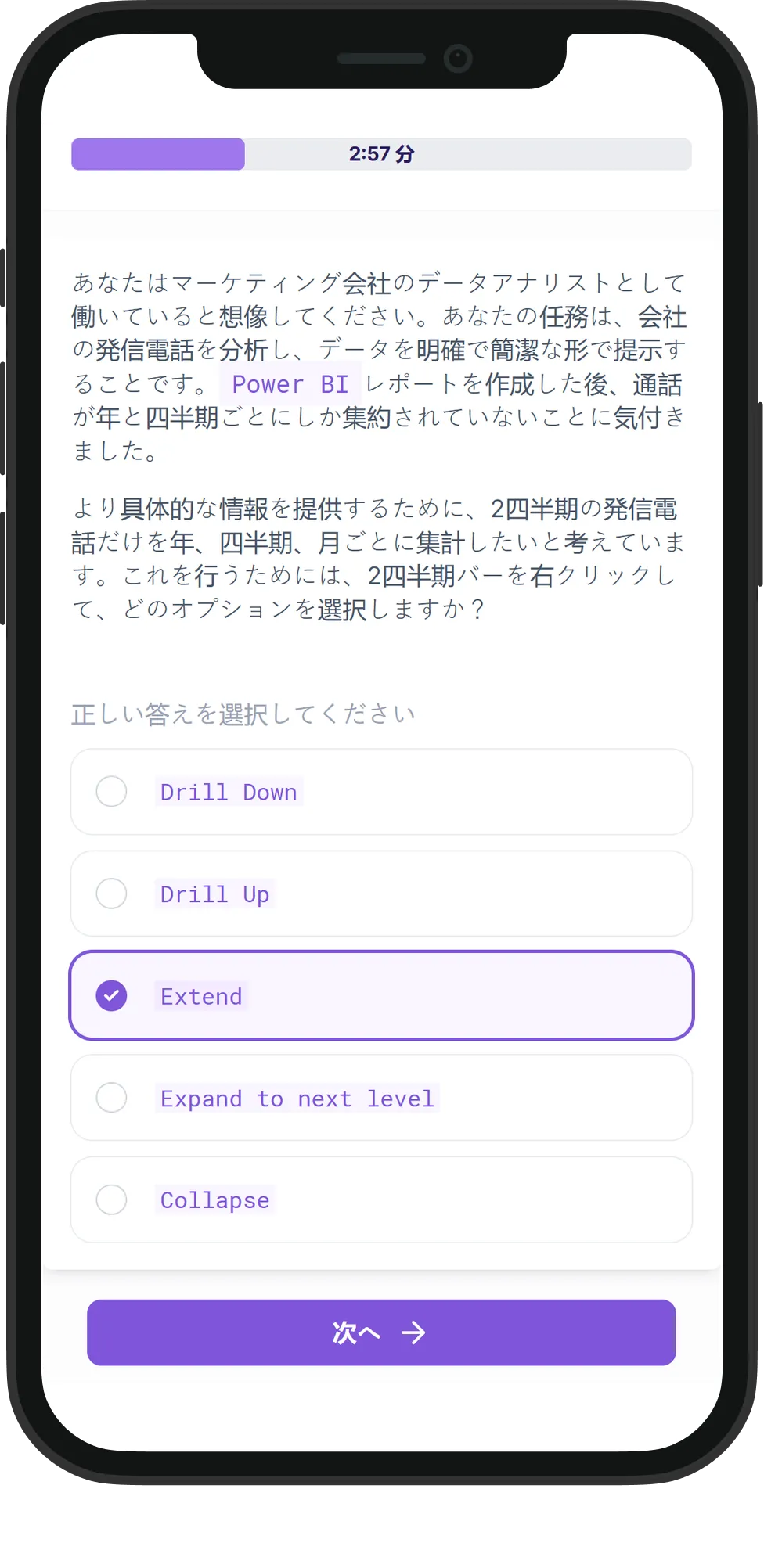Select Collapse as your answer

click(x=381, y=1199)
